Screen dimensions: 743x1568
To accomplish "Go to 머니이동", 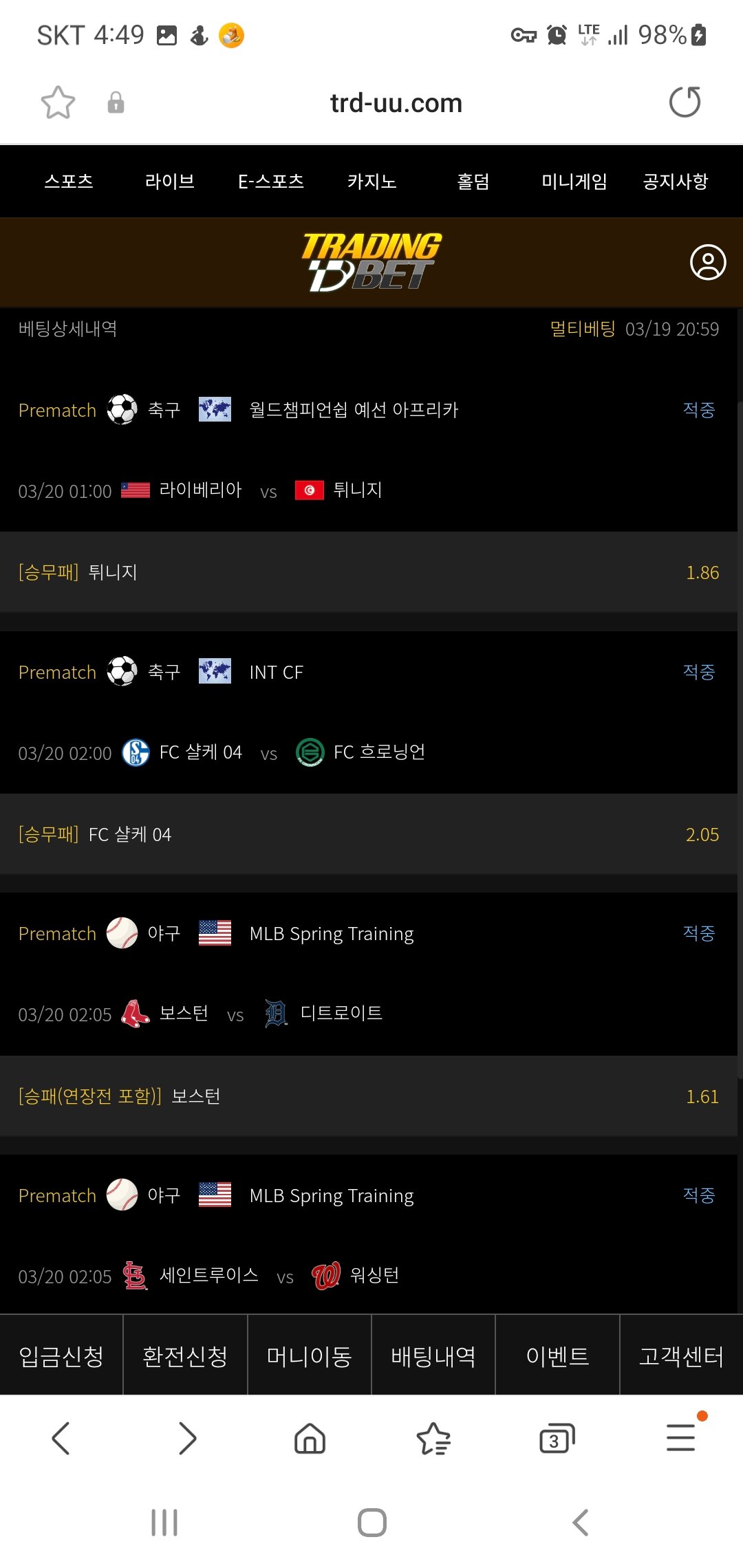I will [x=309, y=1356].
